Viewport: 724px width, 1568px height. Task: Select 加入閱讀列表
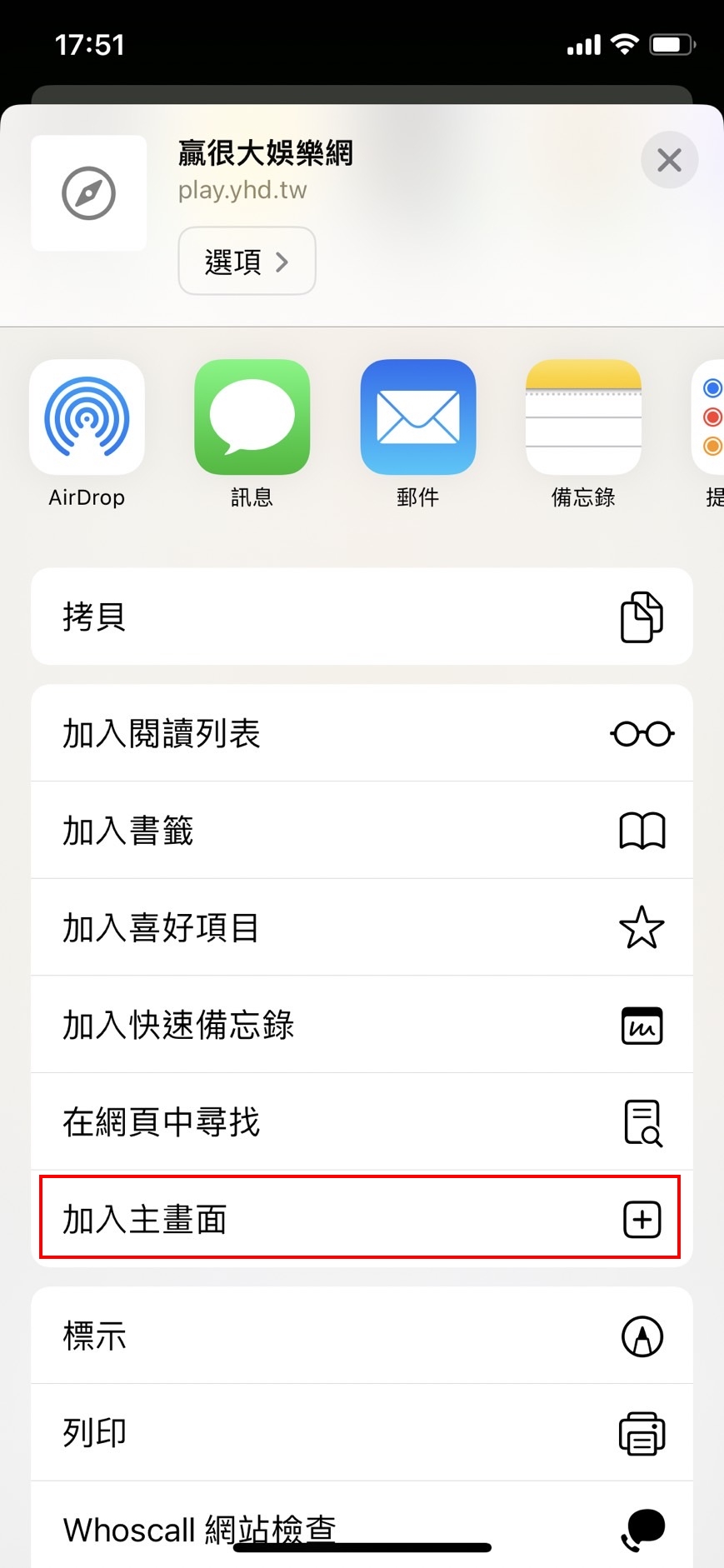click(x=362, y=733)
